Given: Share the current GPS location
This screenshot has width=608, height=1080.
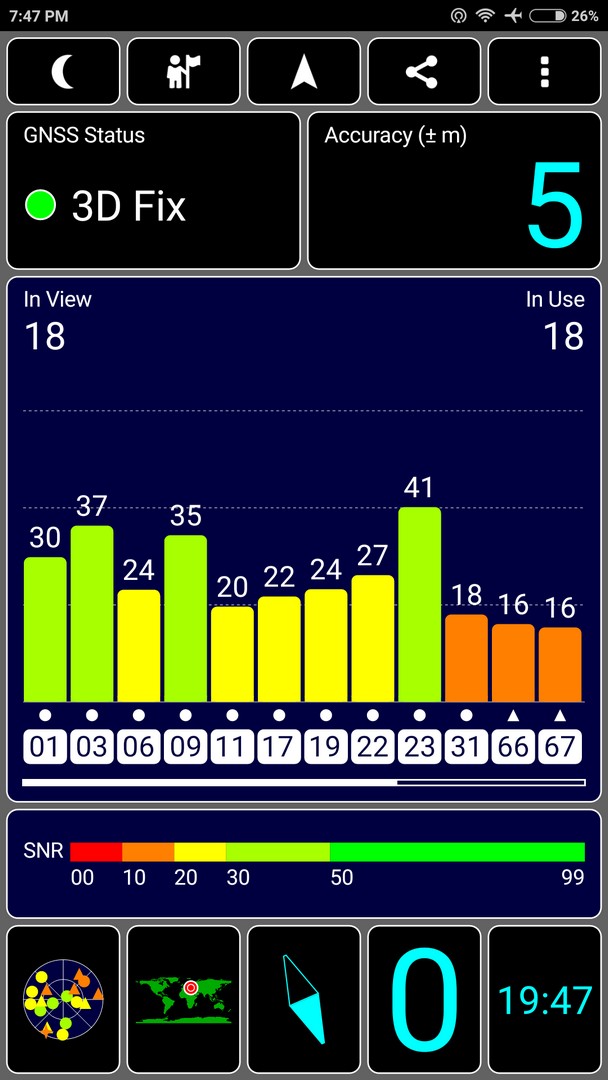Looking at the screenshot, I should click(424, 72).
